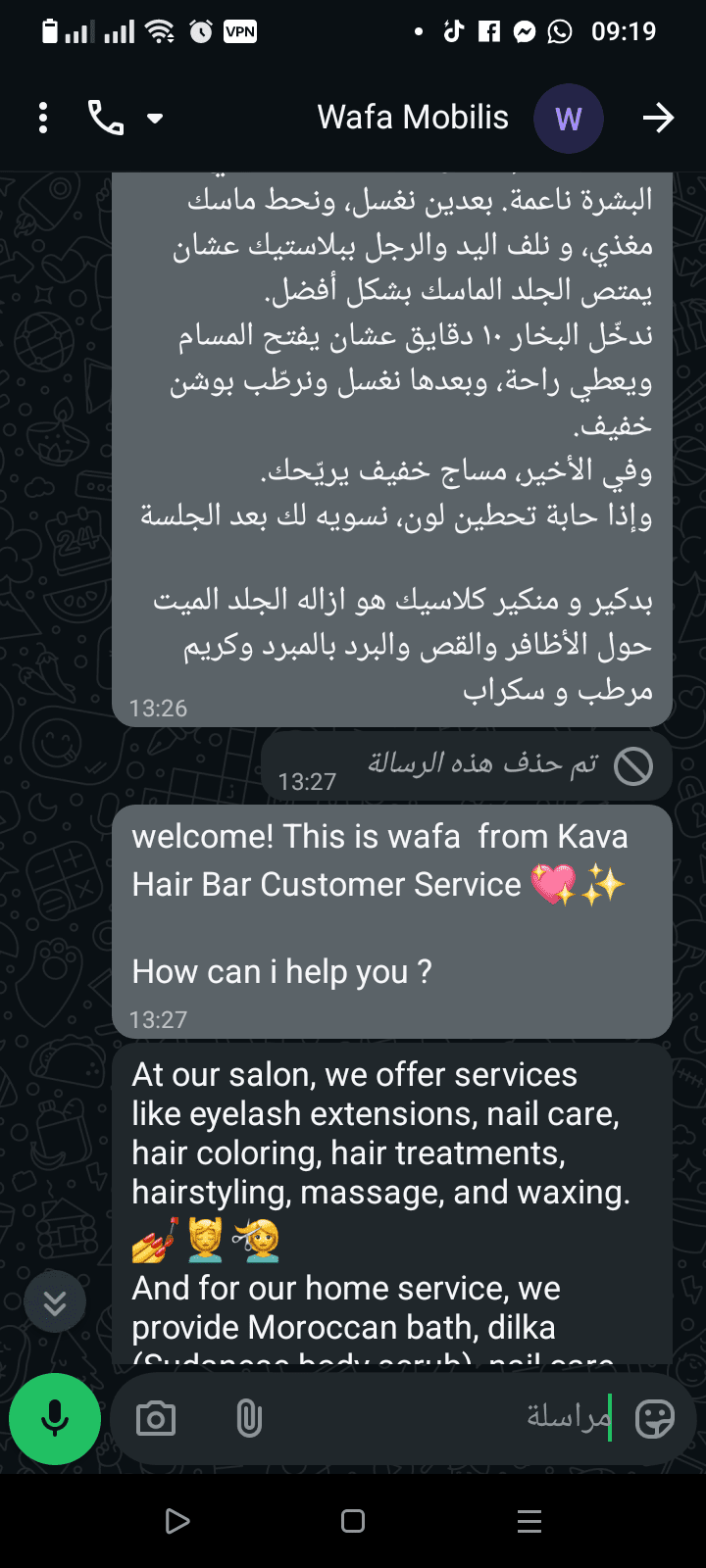Open Wafa Mobilis contact info
The height and width of the screenshot is (1568, 706).
(413, 118)
